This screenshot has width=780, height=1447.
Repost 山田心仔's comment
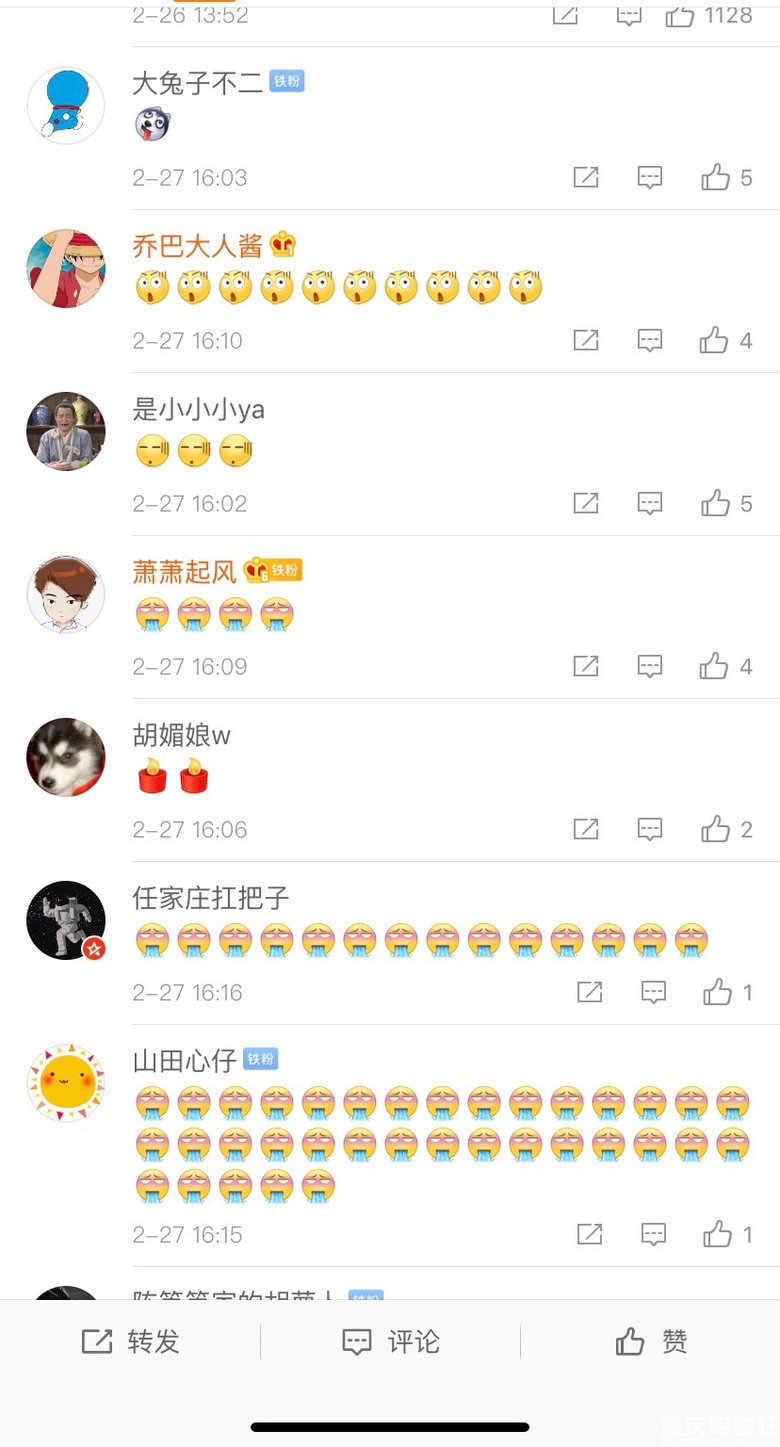pos(590,1235)
